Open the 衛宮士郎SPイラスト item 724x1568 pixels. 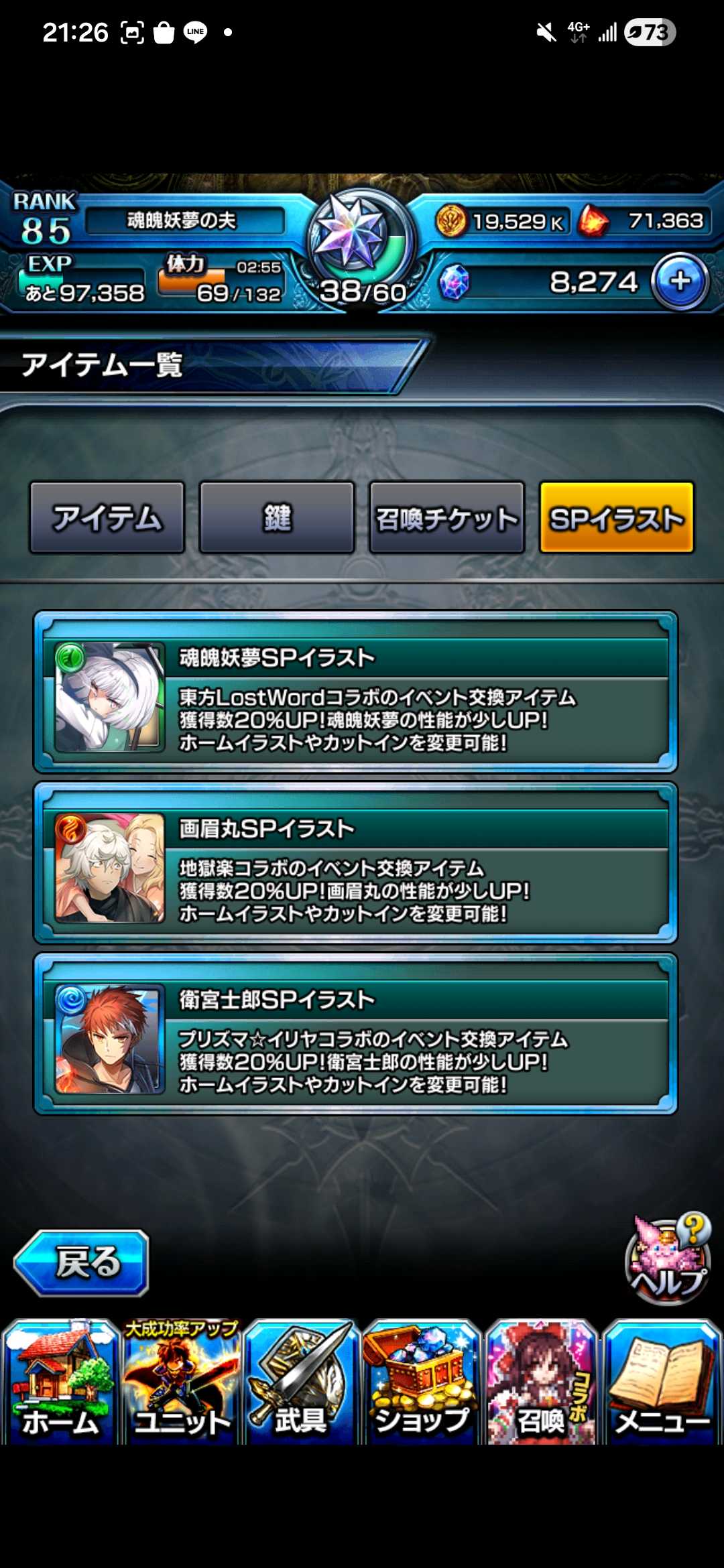tap(355, 1034)
